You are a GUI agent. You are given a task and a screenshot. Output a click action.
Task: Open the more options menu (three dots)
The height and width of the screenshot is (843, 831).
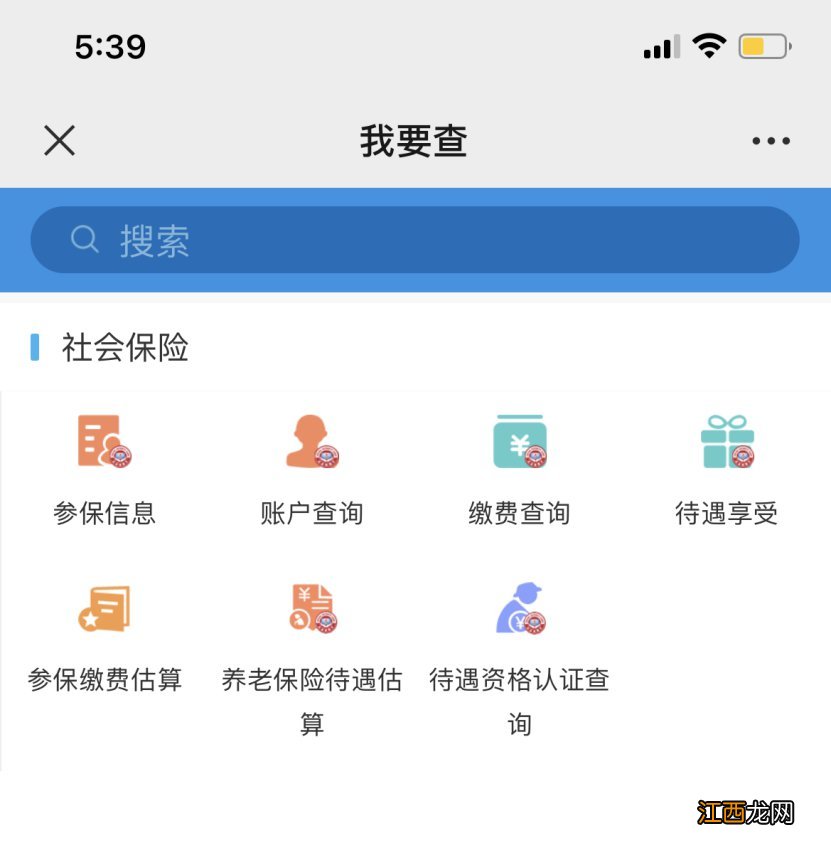[x=768, y=140]
